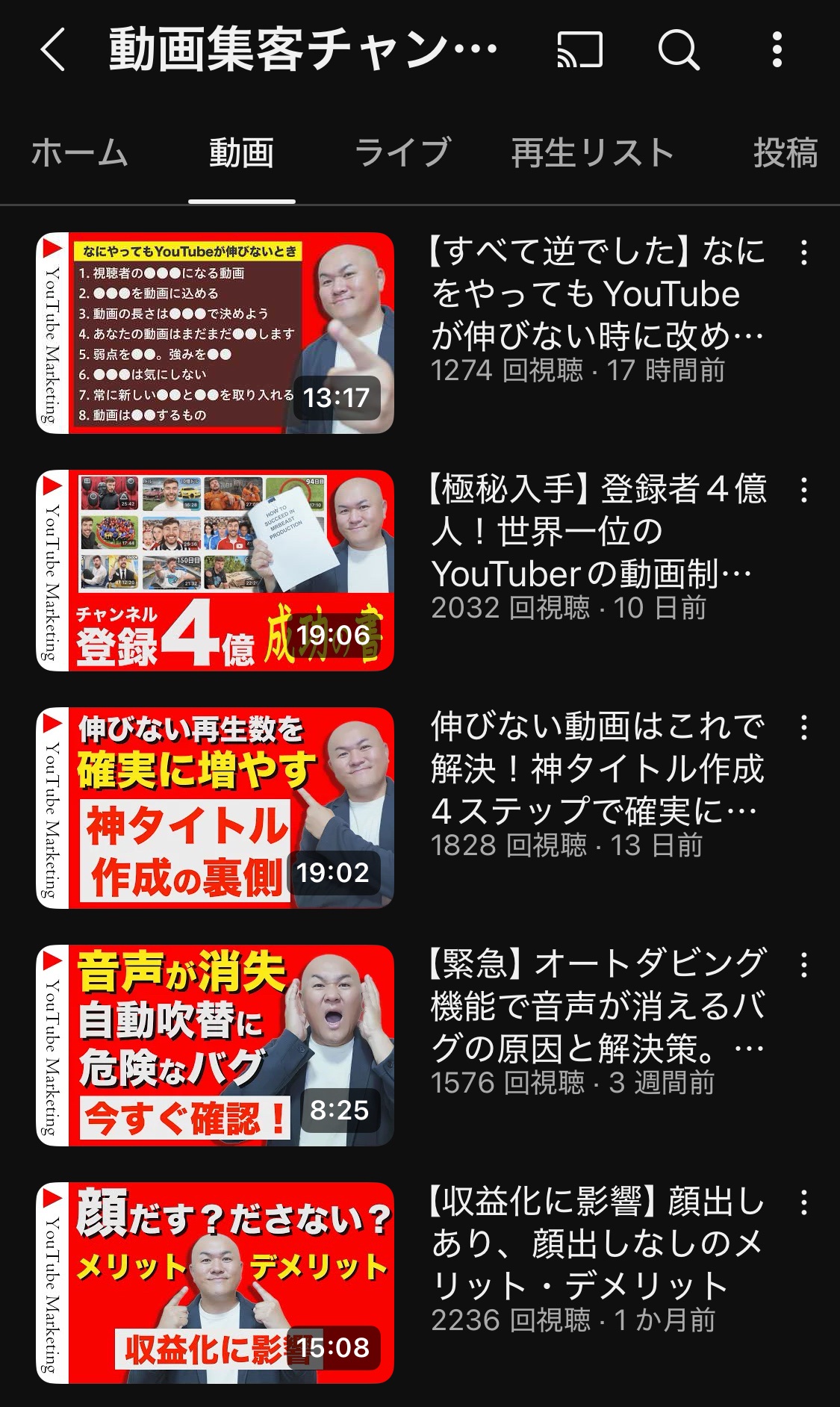Open more options for 【すべて逆でした】 video
Image resolution: width=840 pixels, height=1407 pixels.
click(804, 252)
